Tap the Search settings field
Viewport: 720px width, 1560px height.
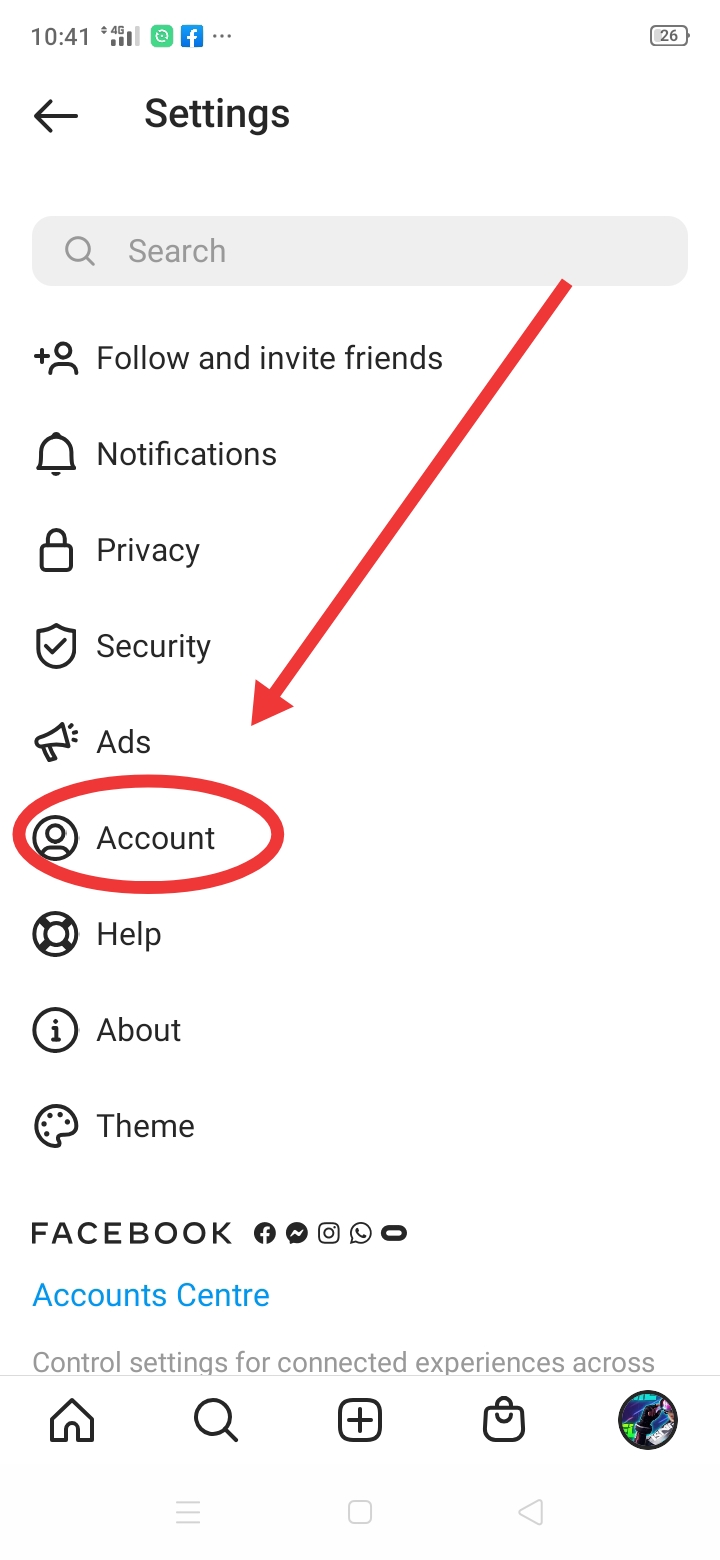click(360, 251)
